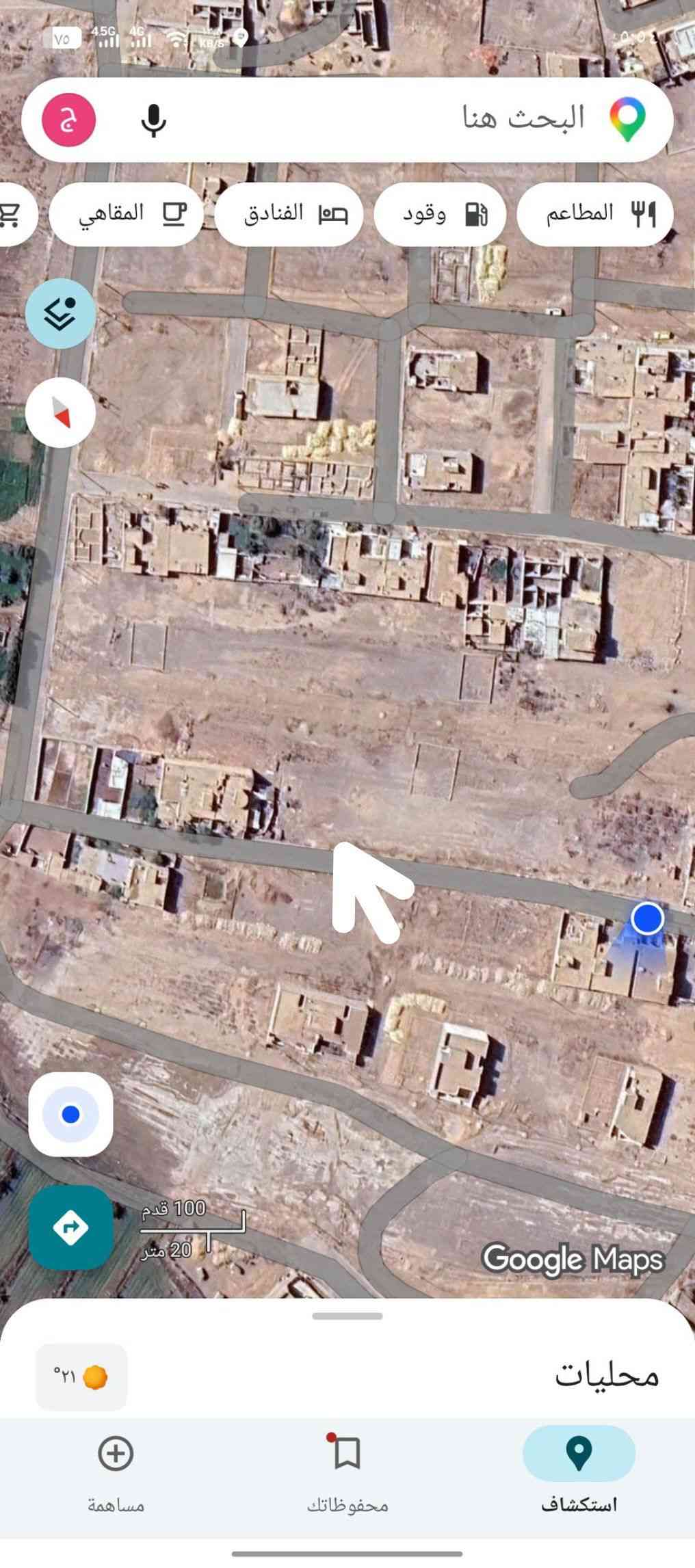Select the المقاهي cafes chip
Image resolution: width=695 pixels, height=1568 pixels.
coord(127,214)
